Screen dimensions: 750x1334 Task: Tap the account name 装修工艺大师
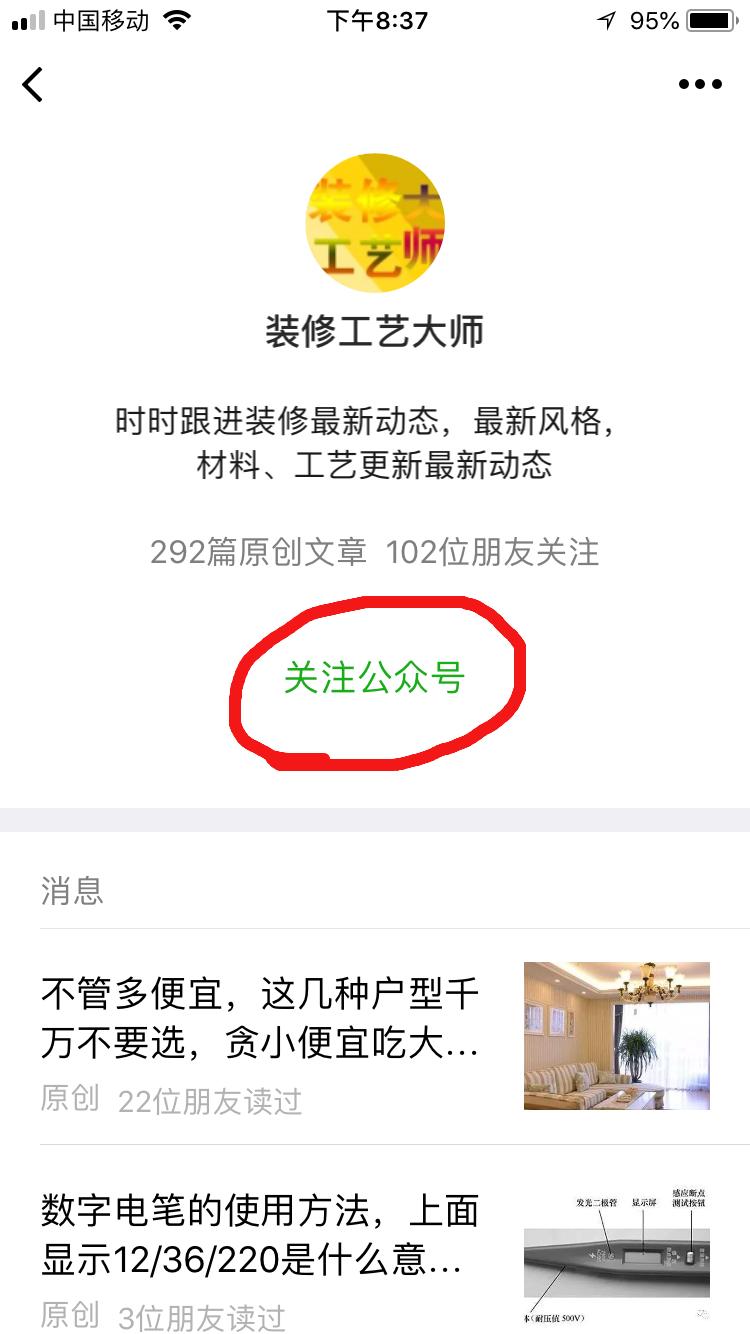coord(375,334)
